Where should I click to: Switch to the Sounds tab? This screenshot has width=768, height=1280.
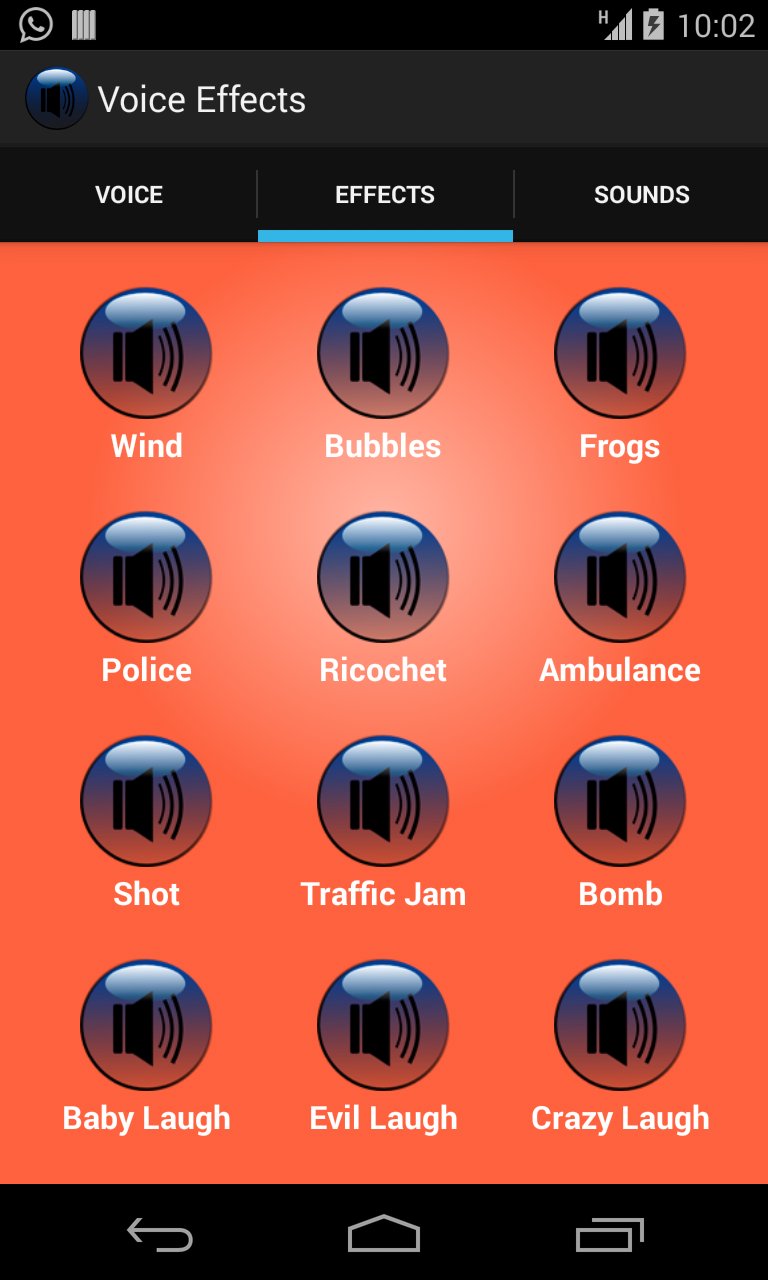point(641,194)
